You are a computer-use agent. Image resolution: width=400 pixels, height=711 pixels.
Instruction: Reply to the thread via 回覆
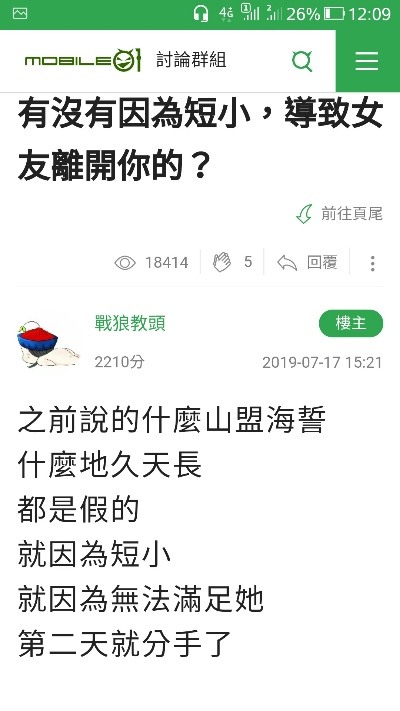(307, 263)
